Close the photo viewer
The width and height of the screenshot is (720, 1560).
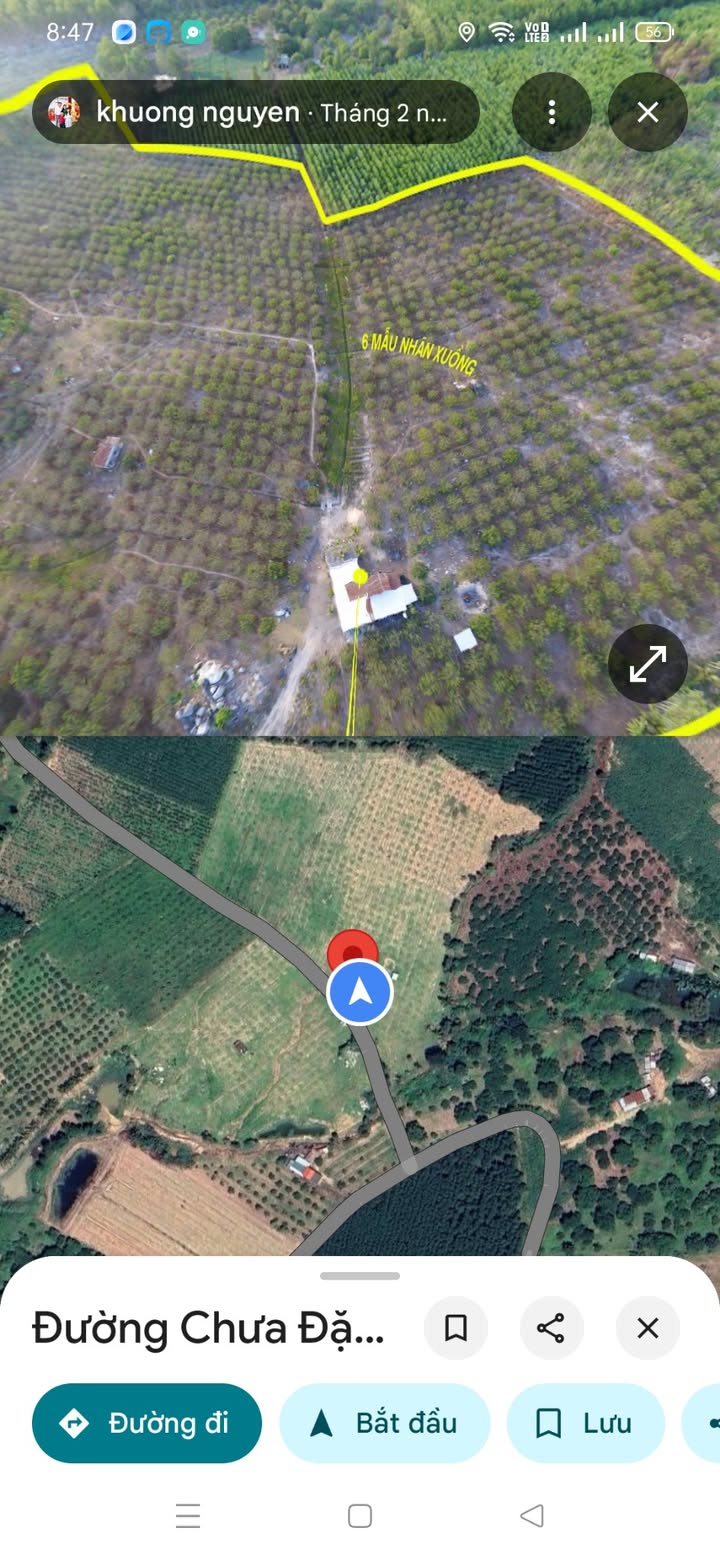pos(647,112)
